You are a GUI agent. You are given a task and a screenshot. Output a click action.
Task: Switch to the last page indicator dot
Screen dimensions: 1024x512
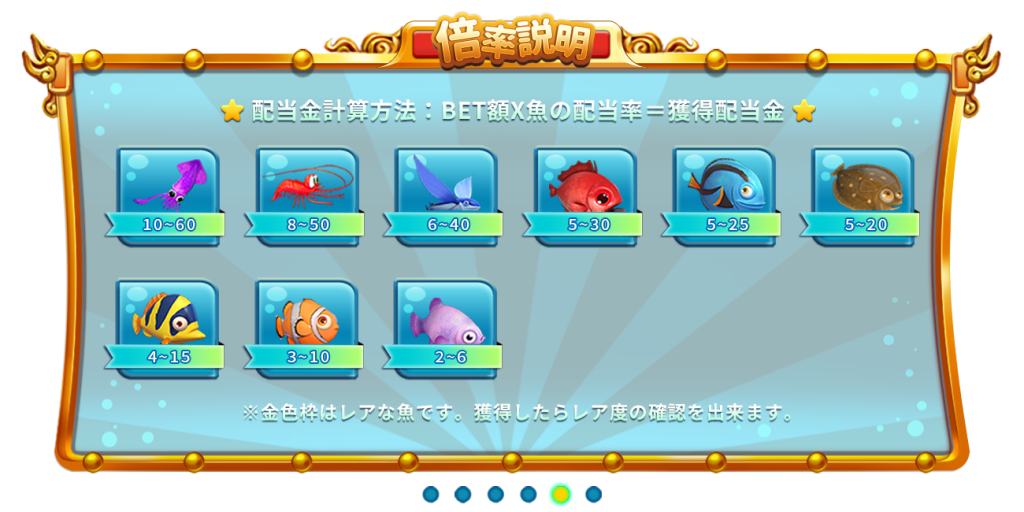click(593, 494)
